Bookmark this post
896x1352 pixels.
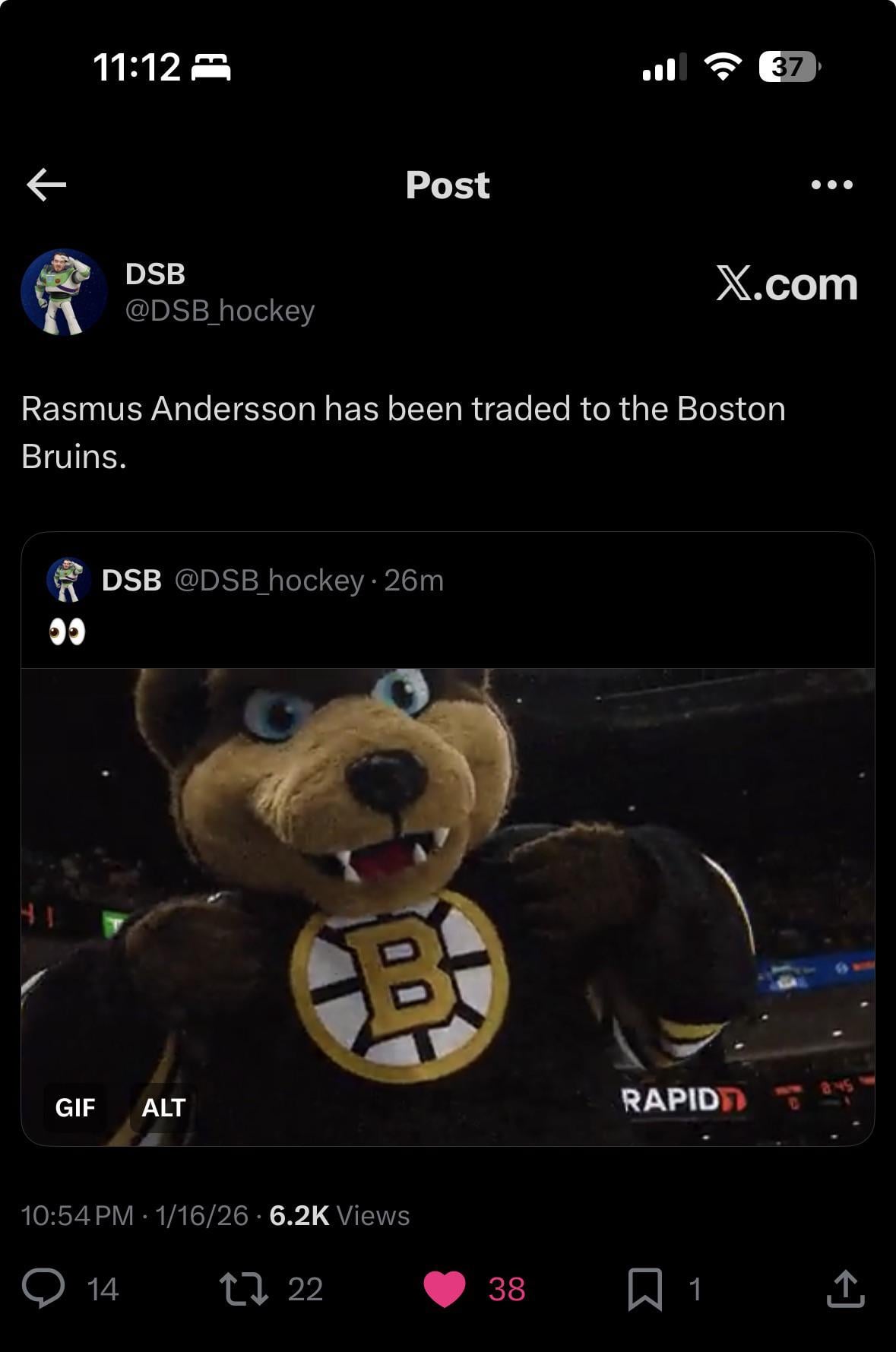tap(644, 1288)
